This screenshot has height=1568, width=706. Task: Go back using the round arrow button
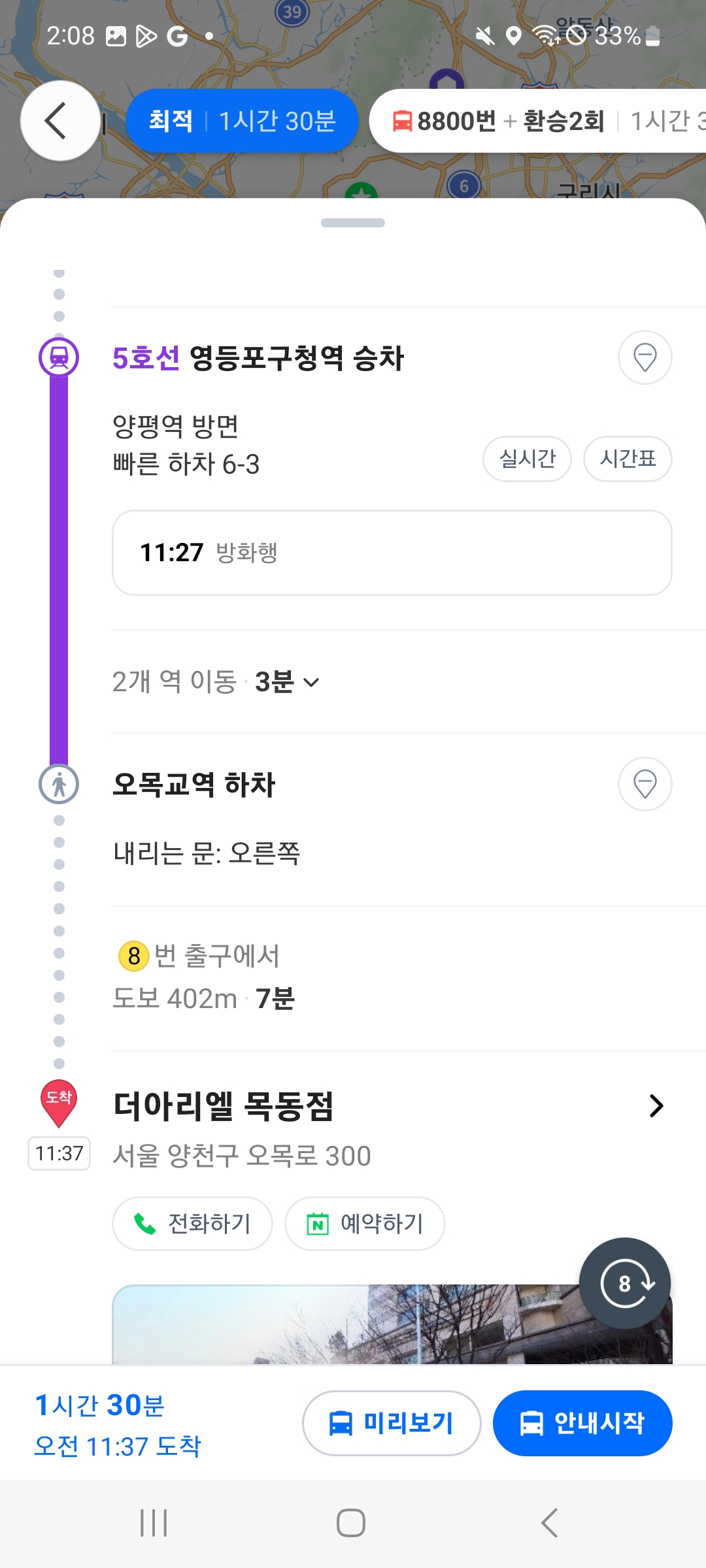point(59,121)
